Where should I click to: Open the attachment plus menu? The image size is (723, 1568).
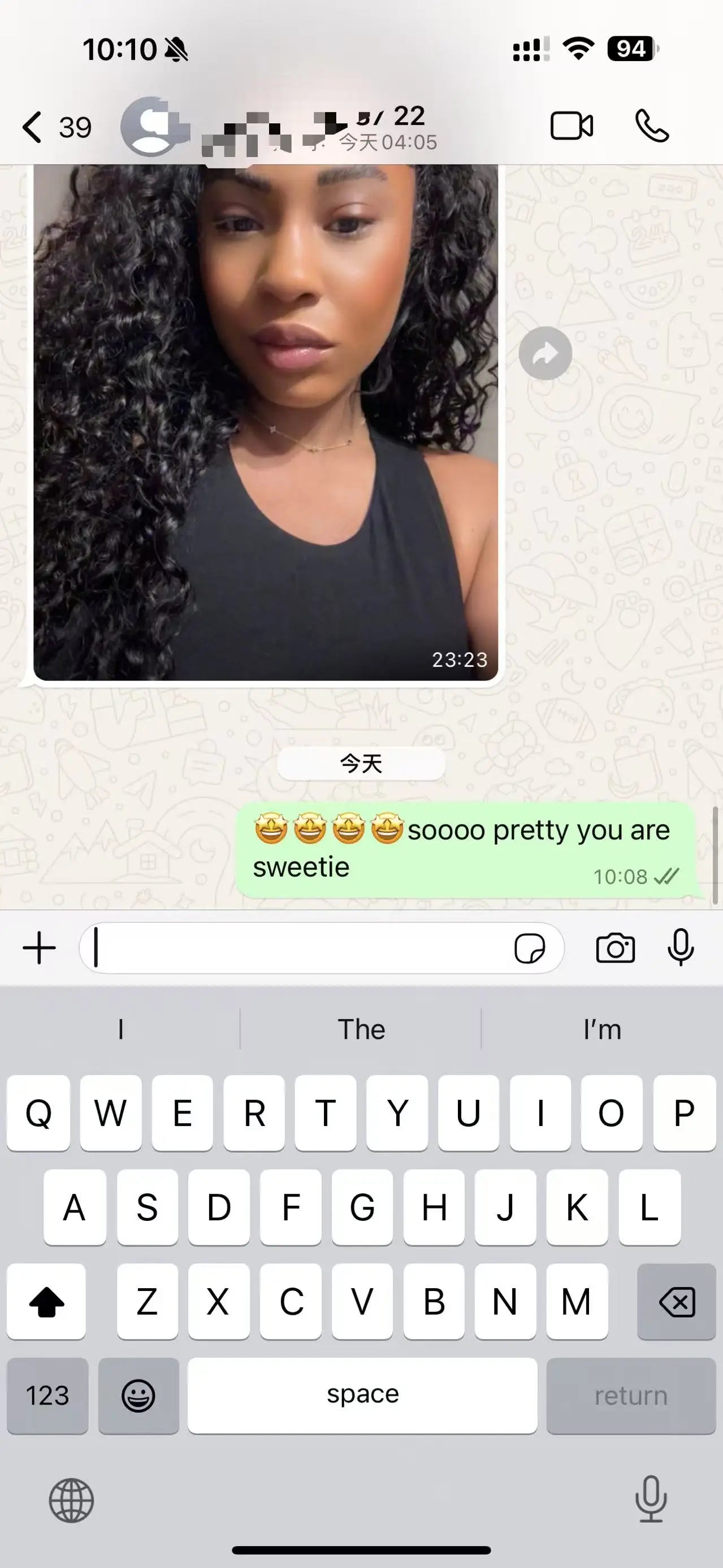coord(40,948)
